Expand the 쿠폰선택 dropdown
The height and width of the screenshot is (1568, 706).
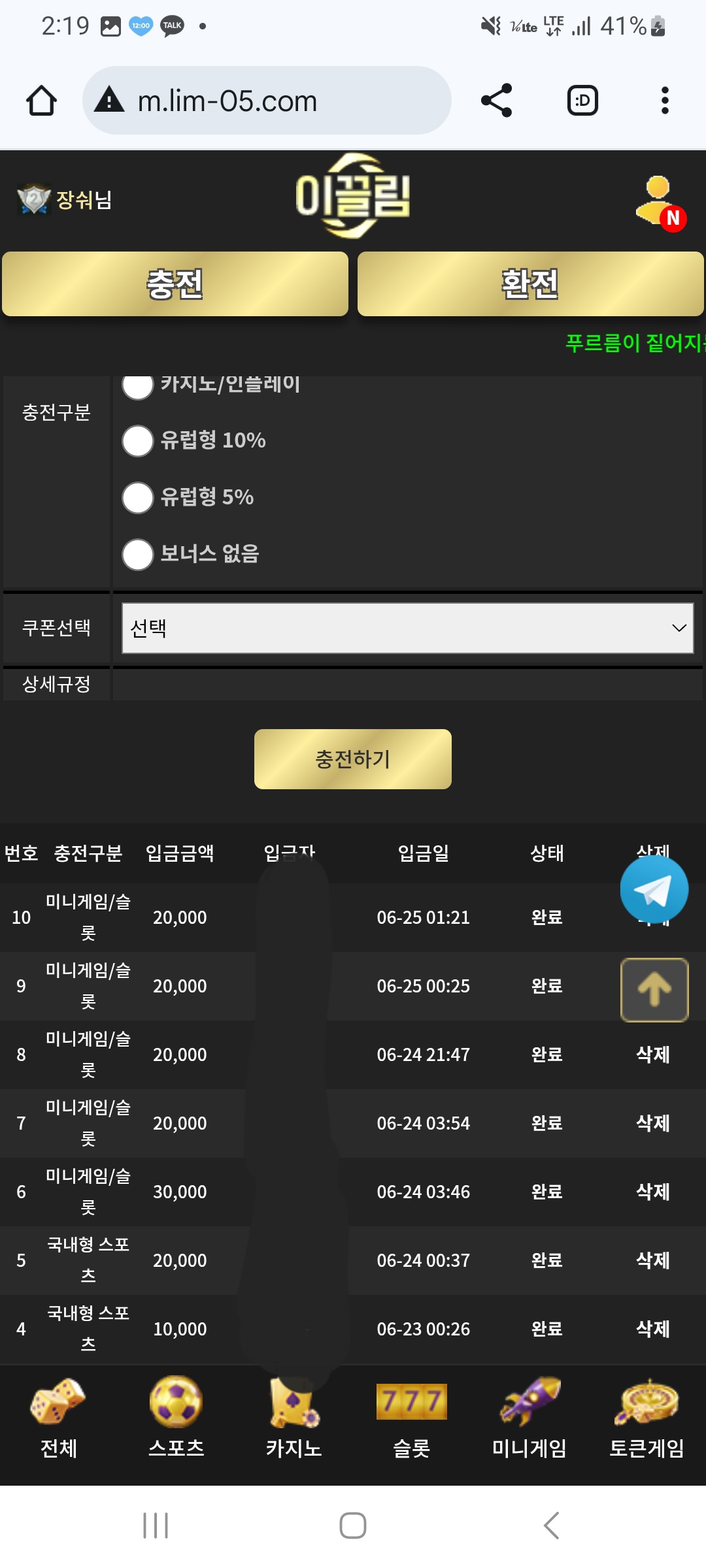(408, 628)
